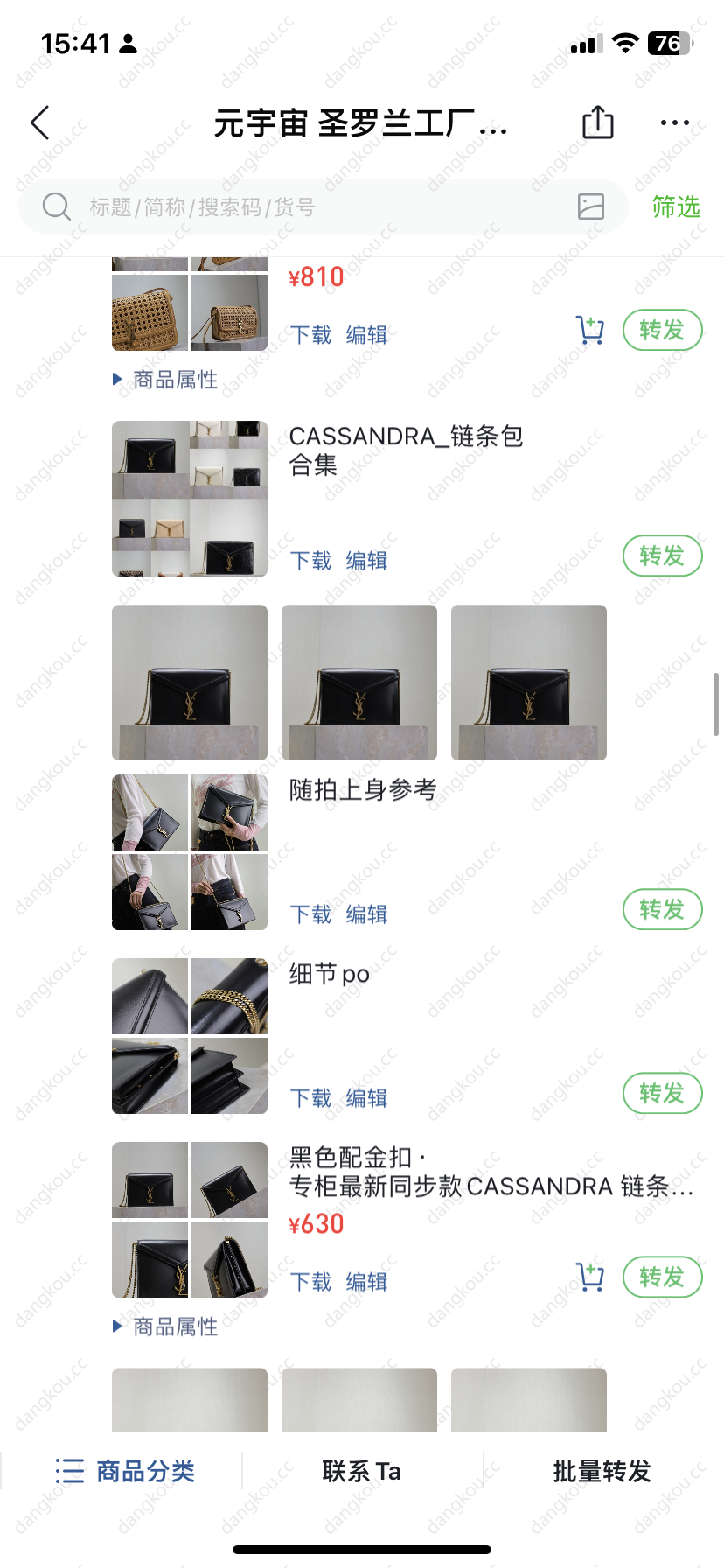Viewport: 724px width, 1568px height.
Task: Search by image icon in search bar
Action: click(591, 206)
